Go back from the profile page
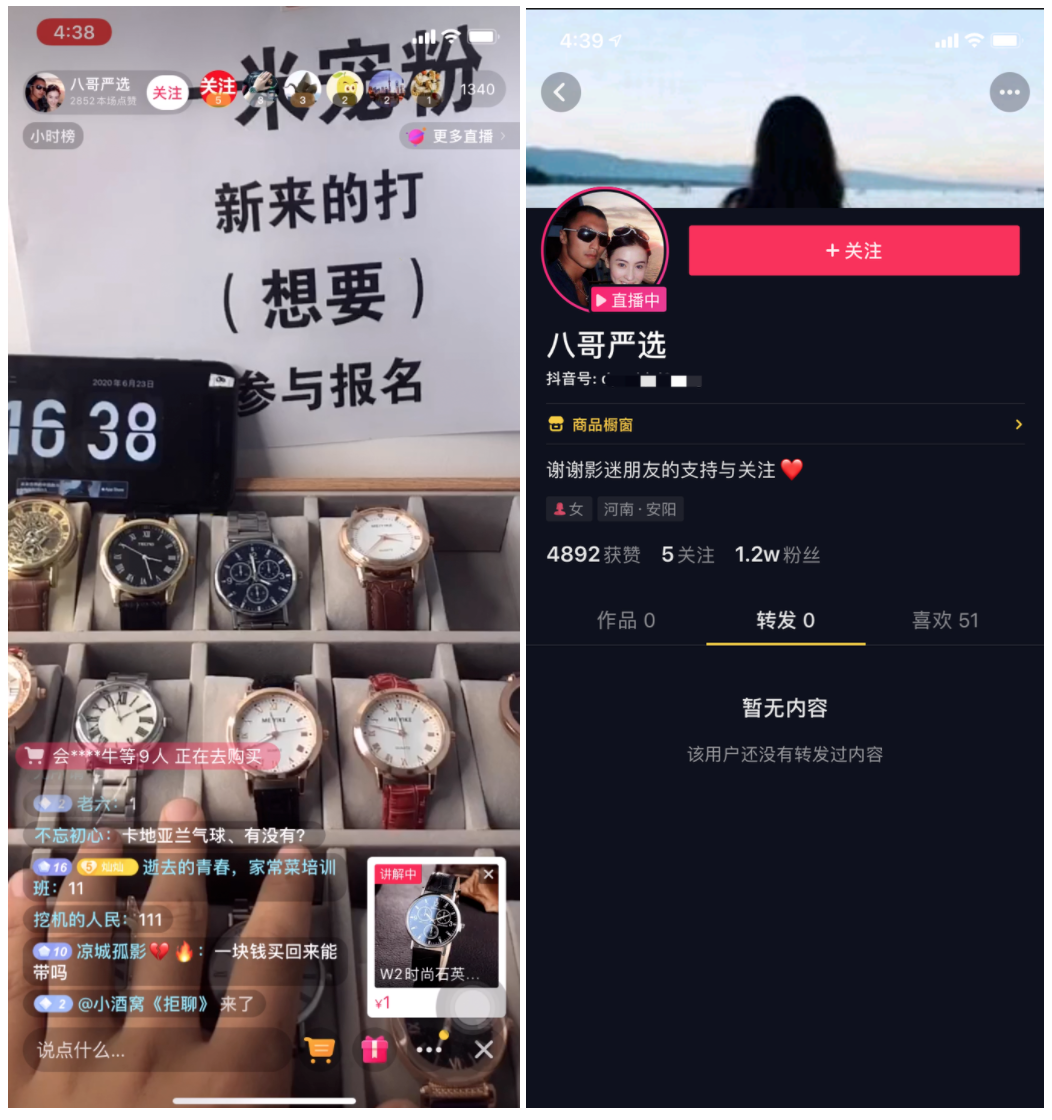1052x1120 pixels. [560, 93]
